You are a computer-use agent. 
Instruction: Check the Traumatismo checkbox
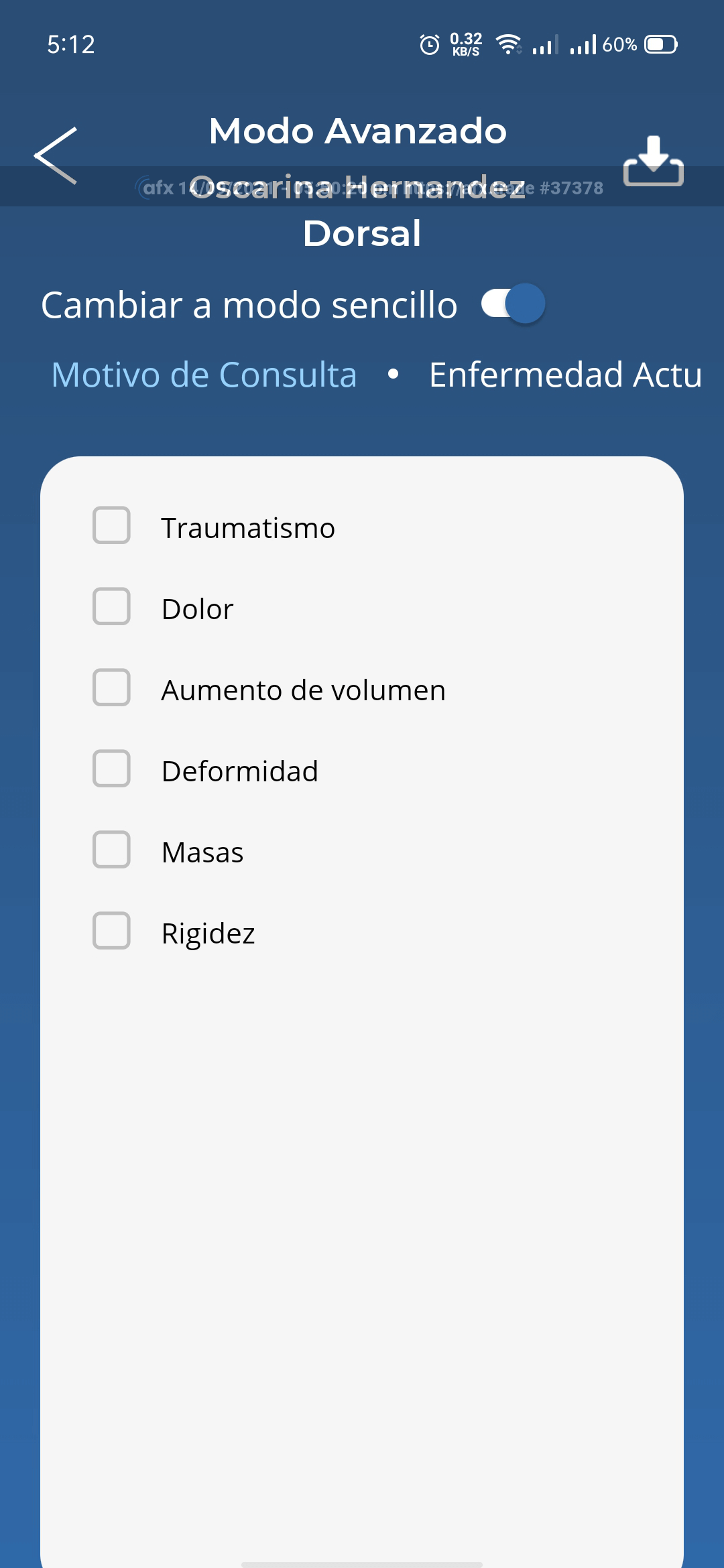pos(111,525)
